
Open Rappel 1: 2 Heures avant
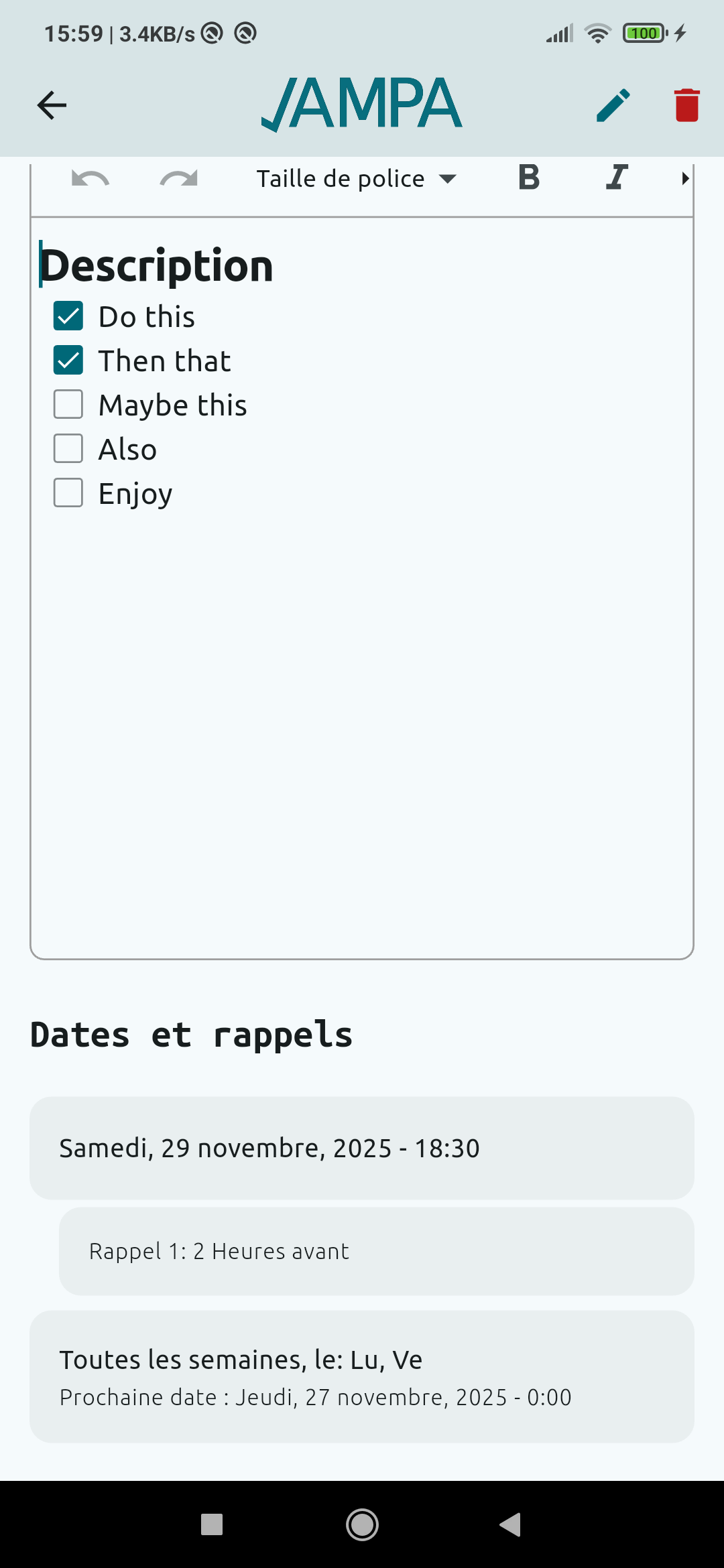click(x=375, y=1251)
